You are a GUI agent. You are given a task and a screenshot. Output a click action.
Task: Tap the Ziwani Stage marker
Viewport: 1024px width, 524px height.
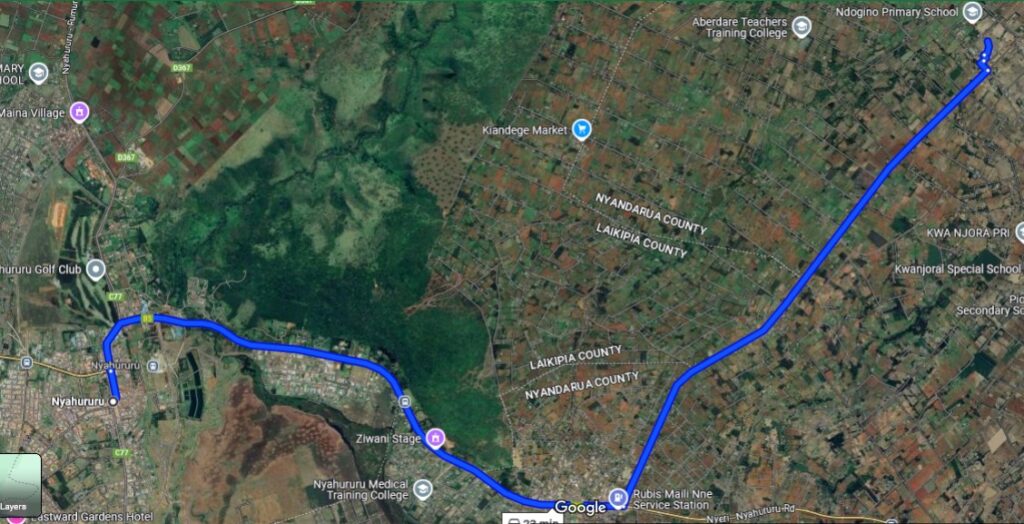pos(434,438)
